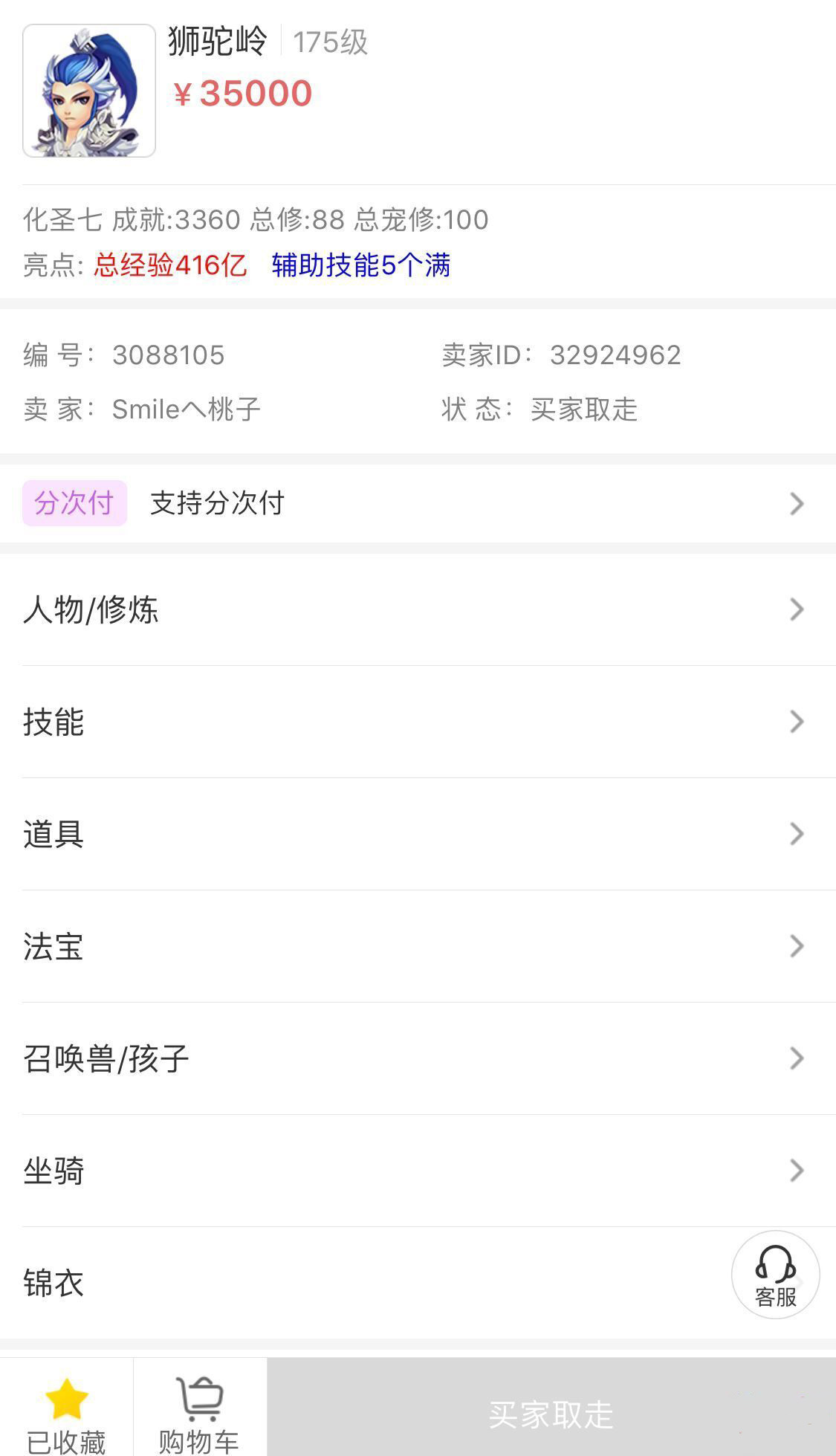836x1456 pixels.
Task: View the 技能 skills row
Action: click(x=418, y=722)
